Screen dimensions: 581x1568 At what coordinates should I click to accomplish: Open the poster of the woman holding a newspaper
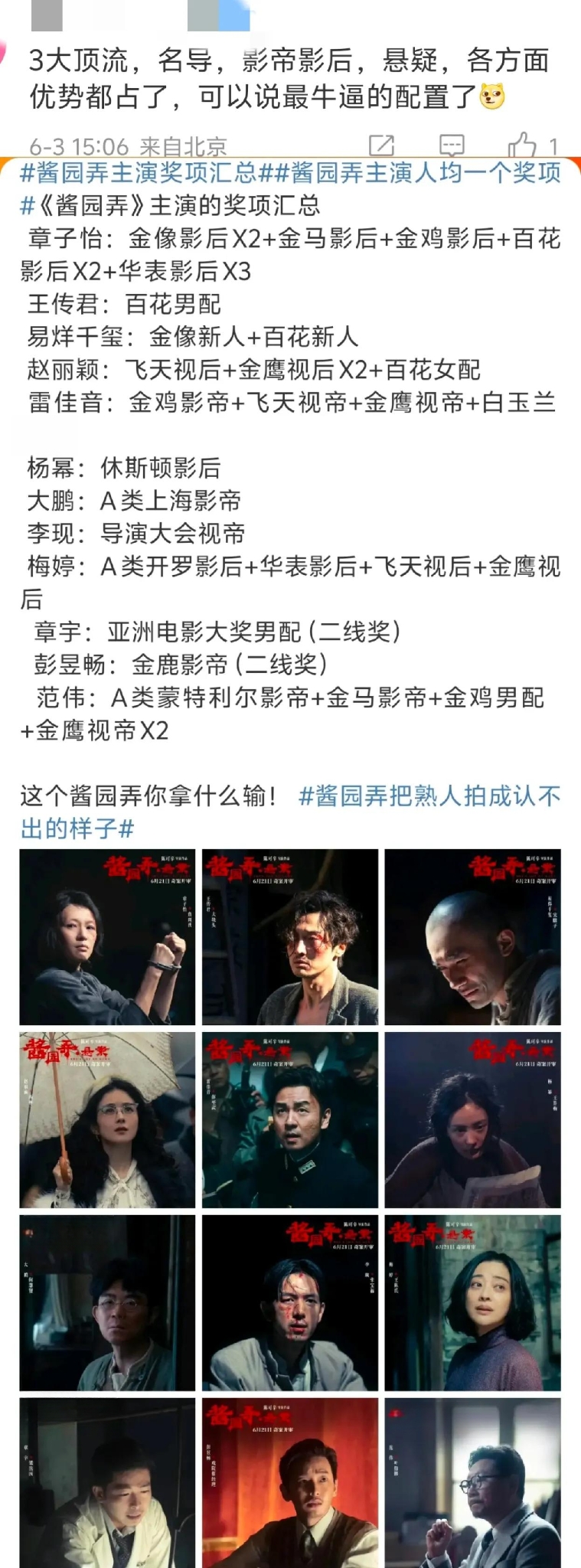(472, 1119)
